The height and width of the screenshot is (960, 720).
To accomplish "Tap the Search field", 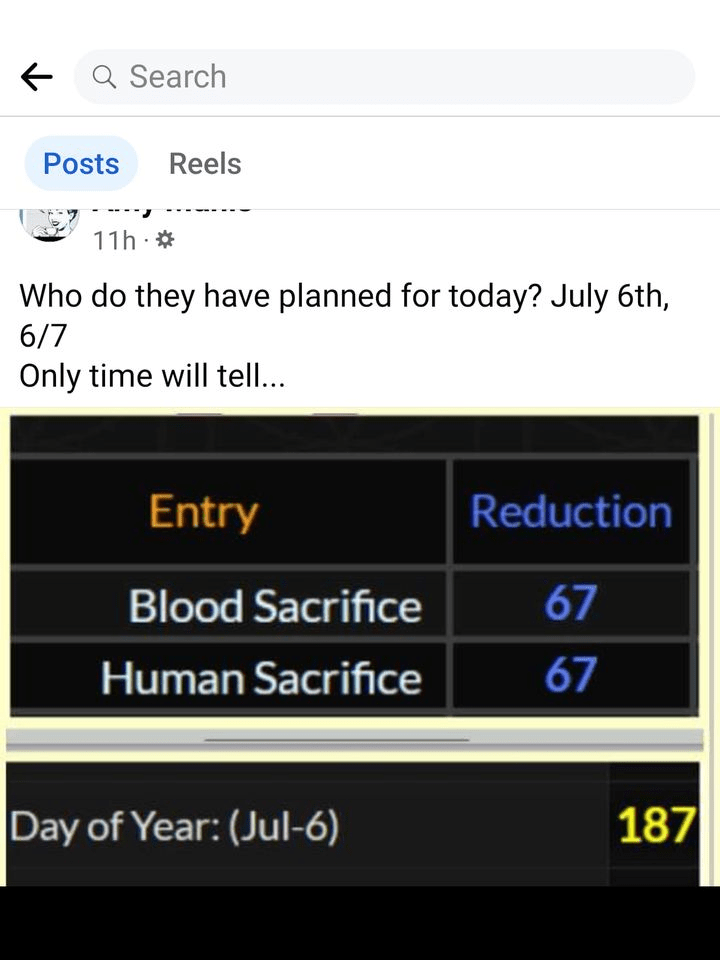I will [384, 77].
